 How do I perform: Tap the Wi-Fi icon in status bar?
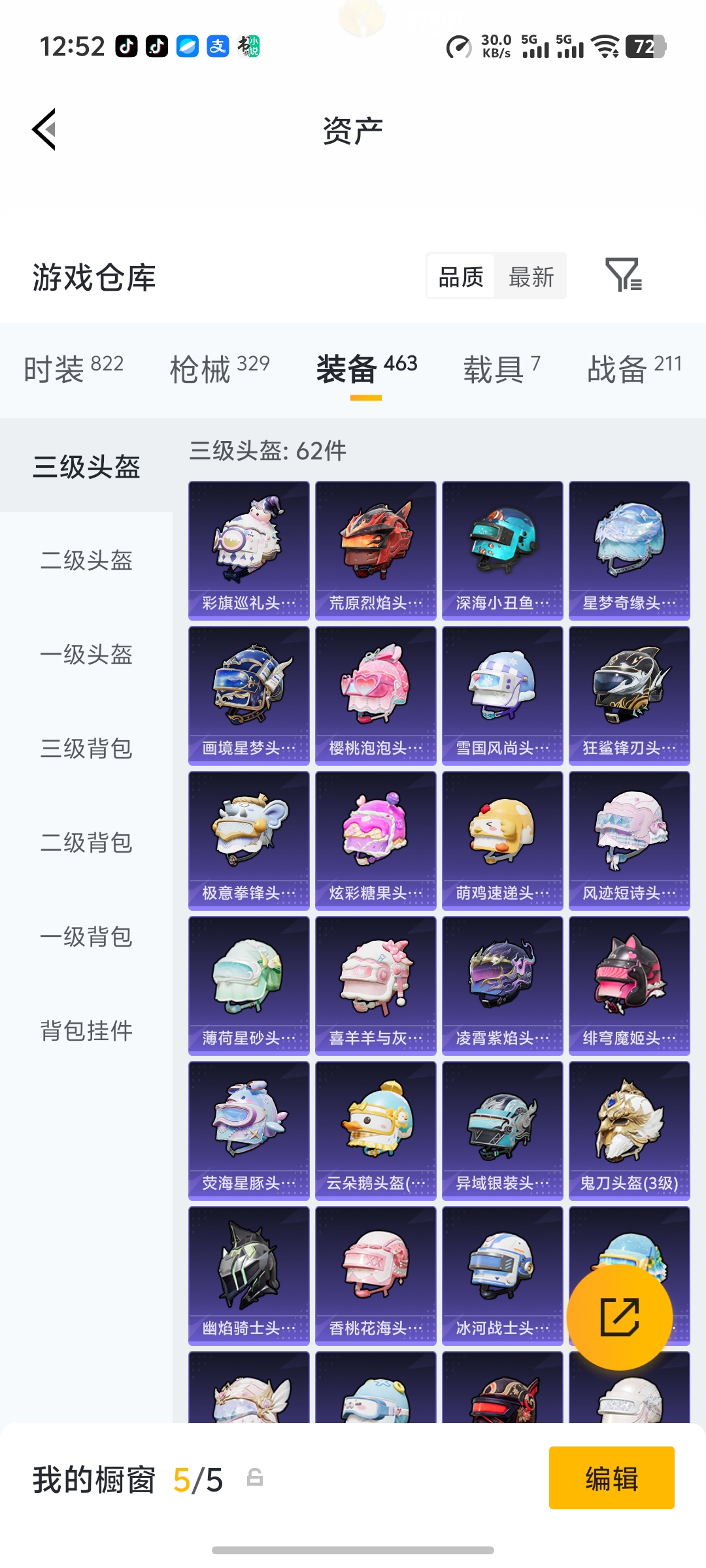pyautogui.click(x=605, y=46)
